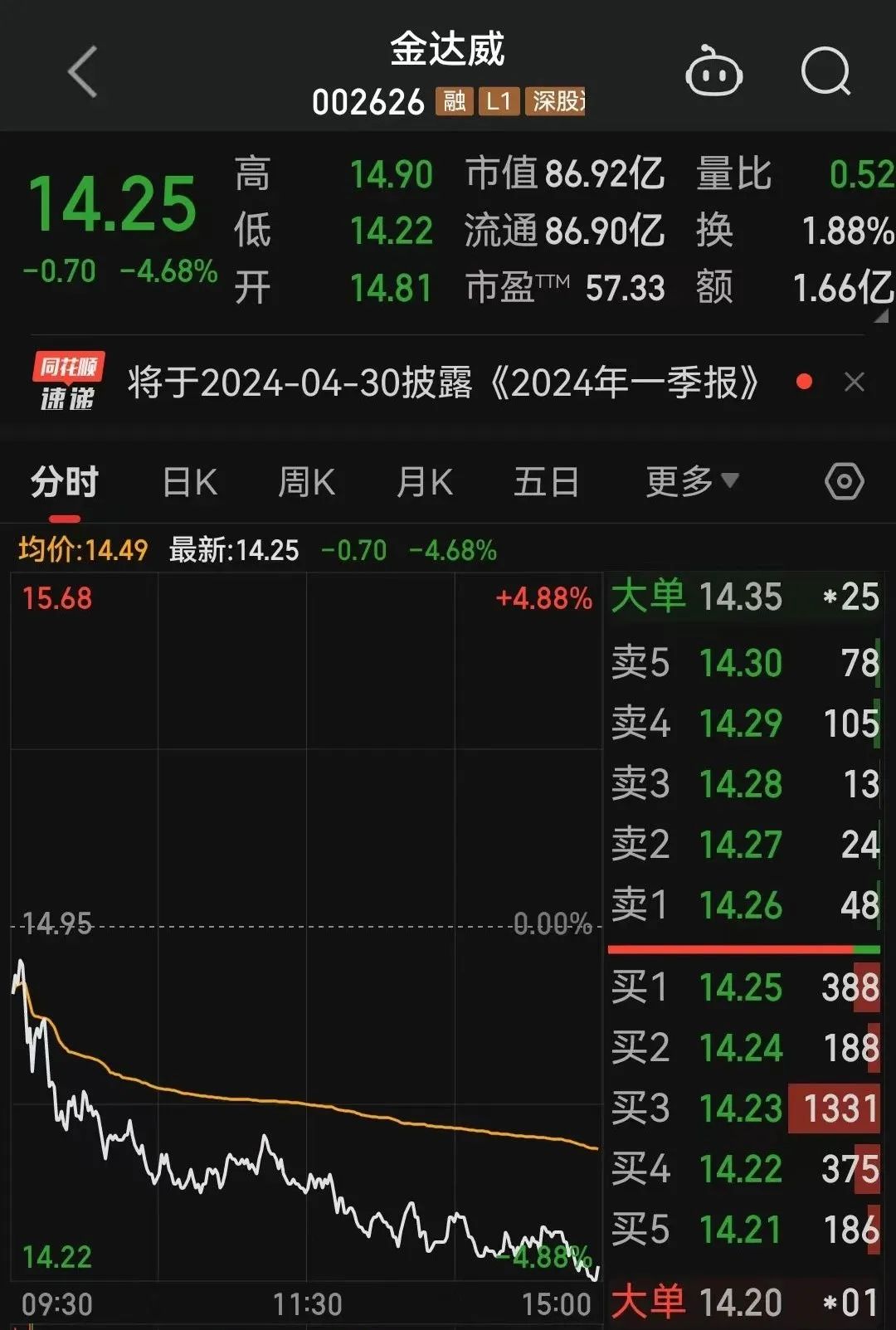Switch to the 日K chart tab
This screenshot has width=896, height=1330.
[190, 482]
